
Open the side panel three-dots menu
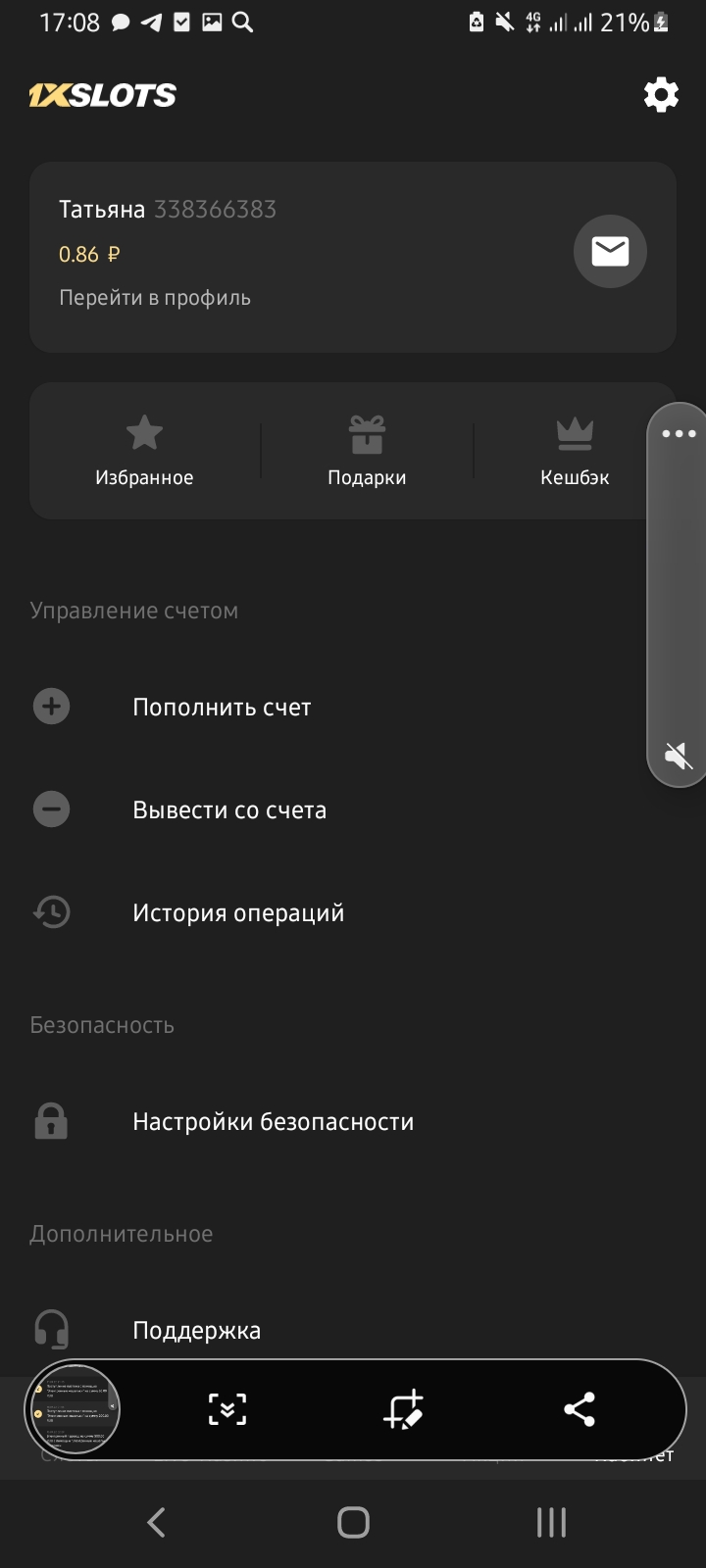[679, 434]
